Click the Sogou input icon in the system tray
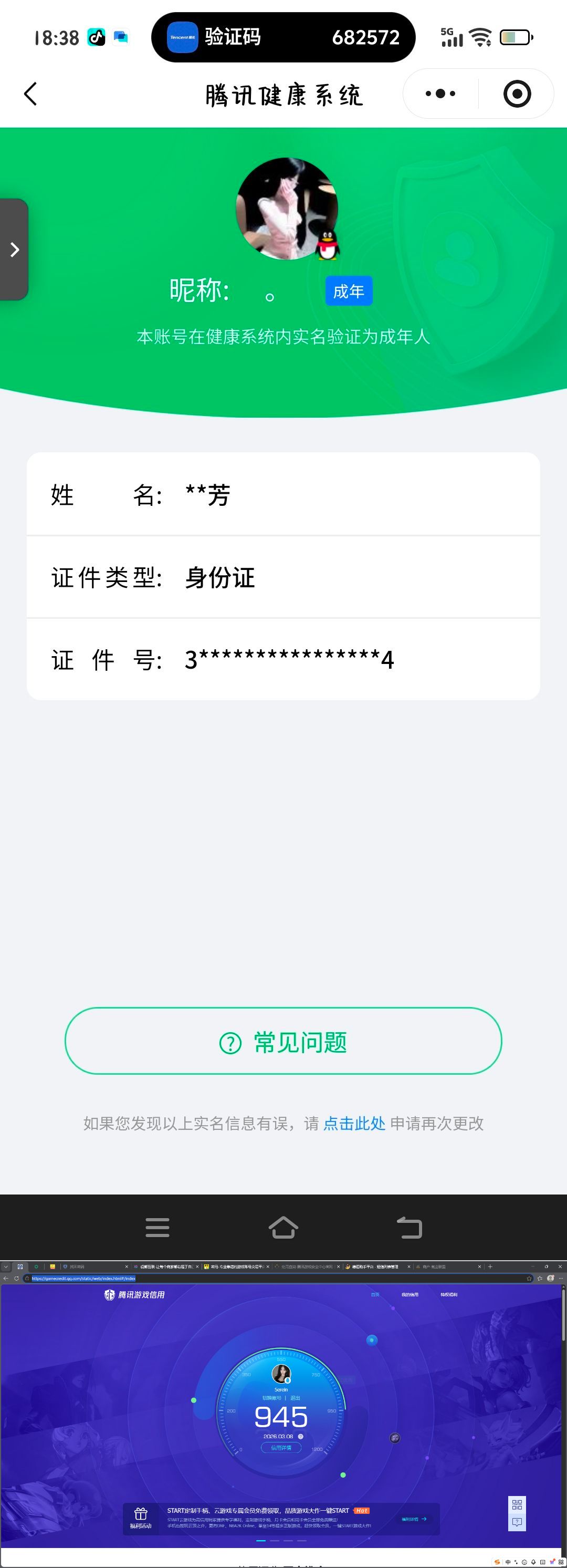Screen dimensions: 567x1568 point(497,1562)
